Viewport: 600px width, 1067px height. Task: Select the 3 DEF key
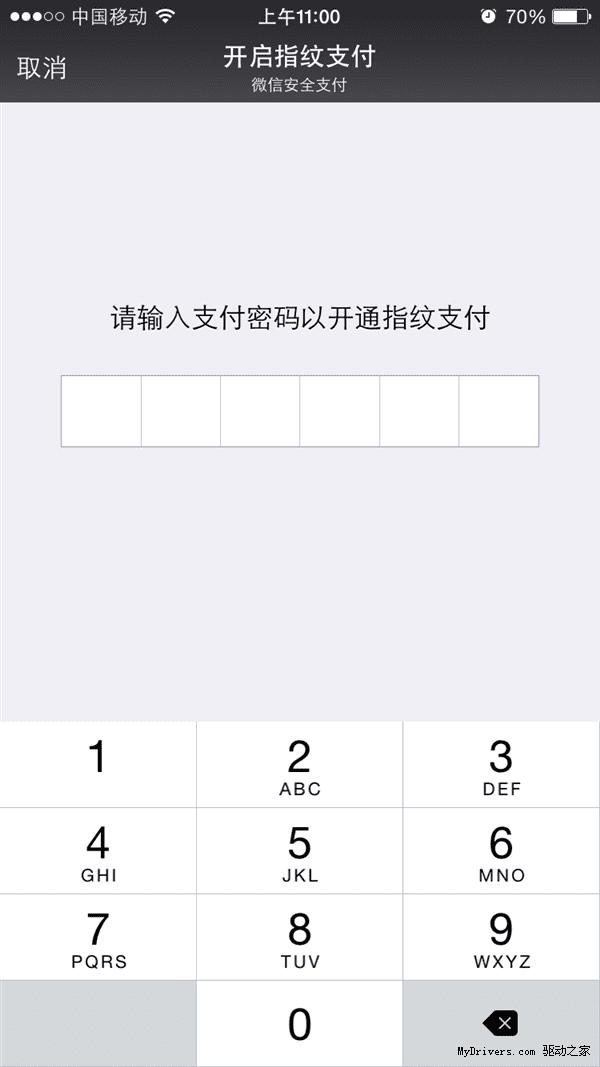coord(501,764)
